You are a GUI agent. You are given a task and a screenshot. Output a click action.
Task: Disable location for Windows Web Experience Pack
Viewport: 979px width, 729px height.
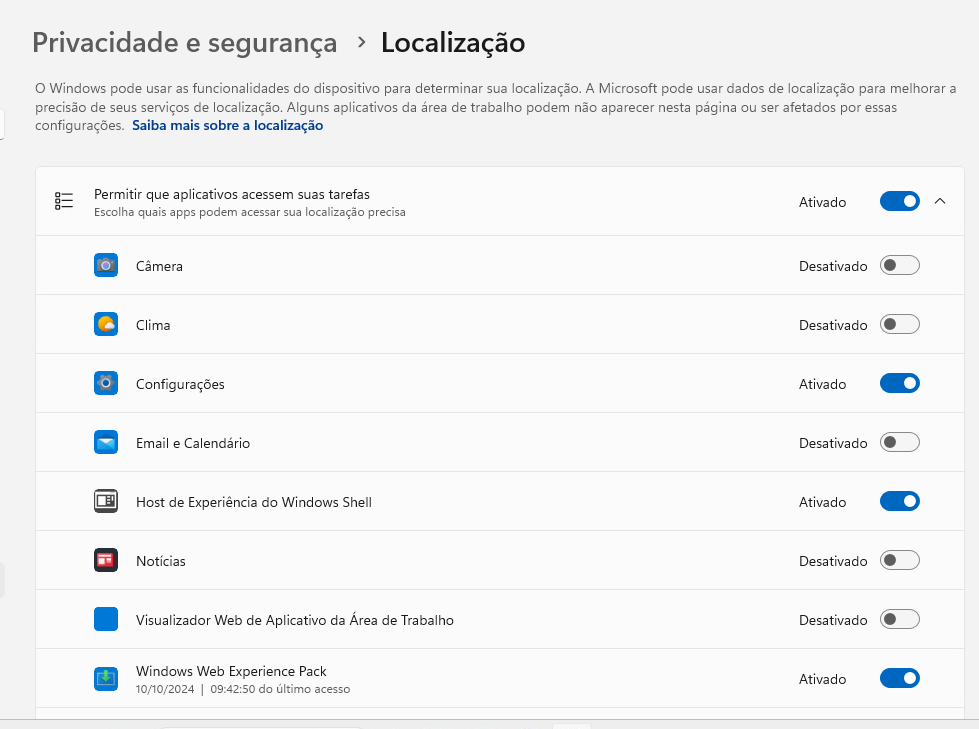pos(899,679)
